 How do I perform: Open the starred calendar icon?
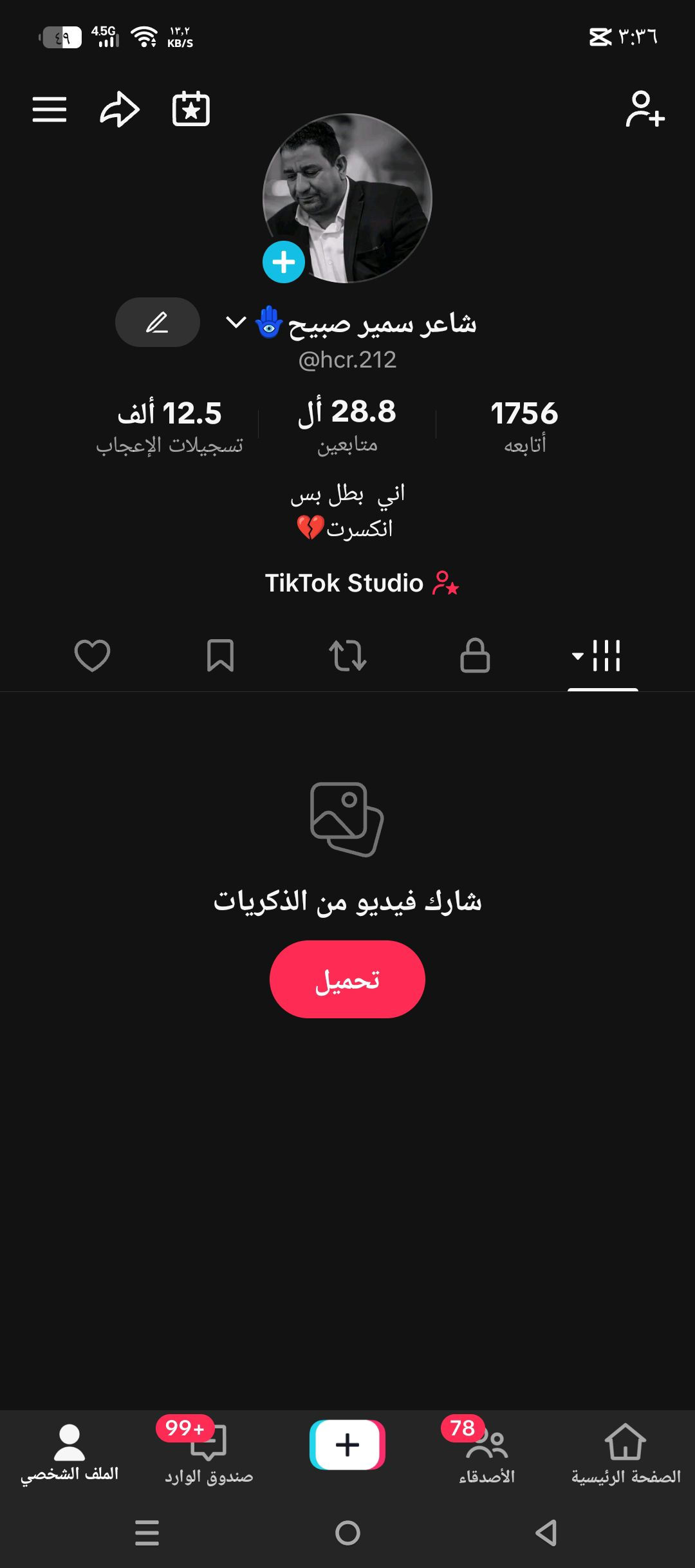191,109
